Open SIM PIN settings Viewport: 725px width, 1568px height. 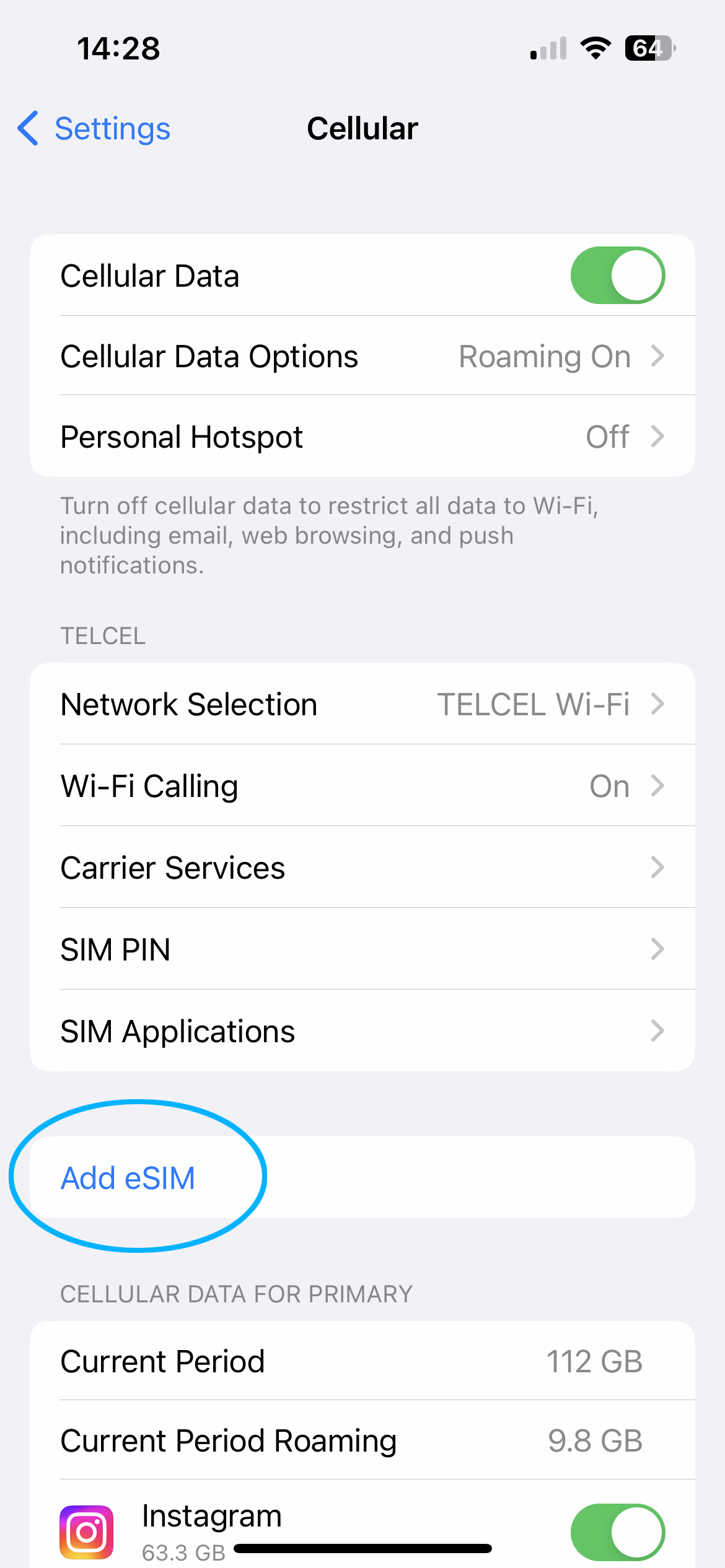tap(362, 949)
